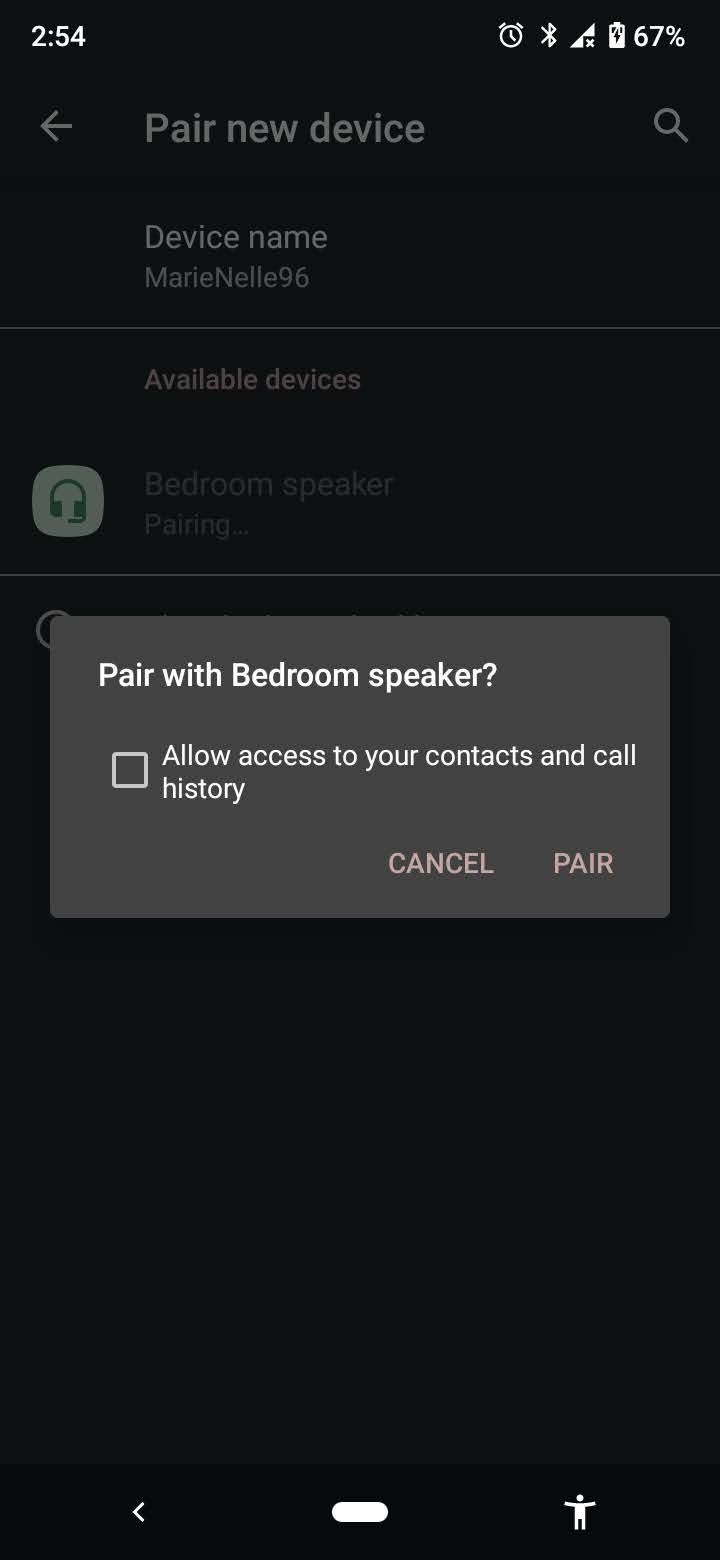Toggle the contacts permission checkbox off
This screenshot has height=1560, width=720.
[129, 770]
